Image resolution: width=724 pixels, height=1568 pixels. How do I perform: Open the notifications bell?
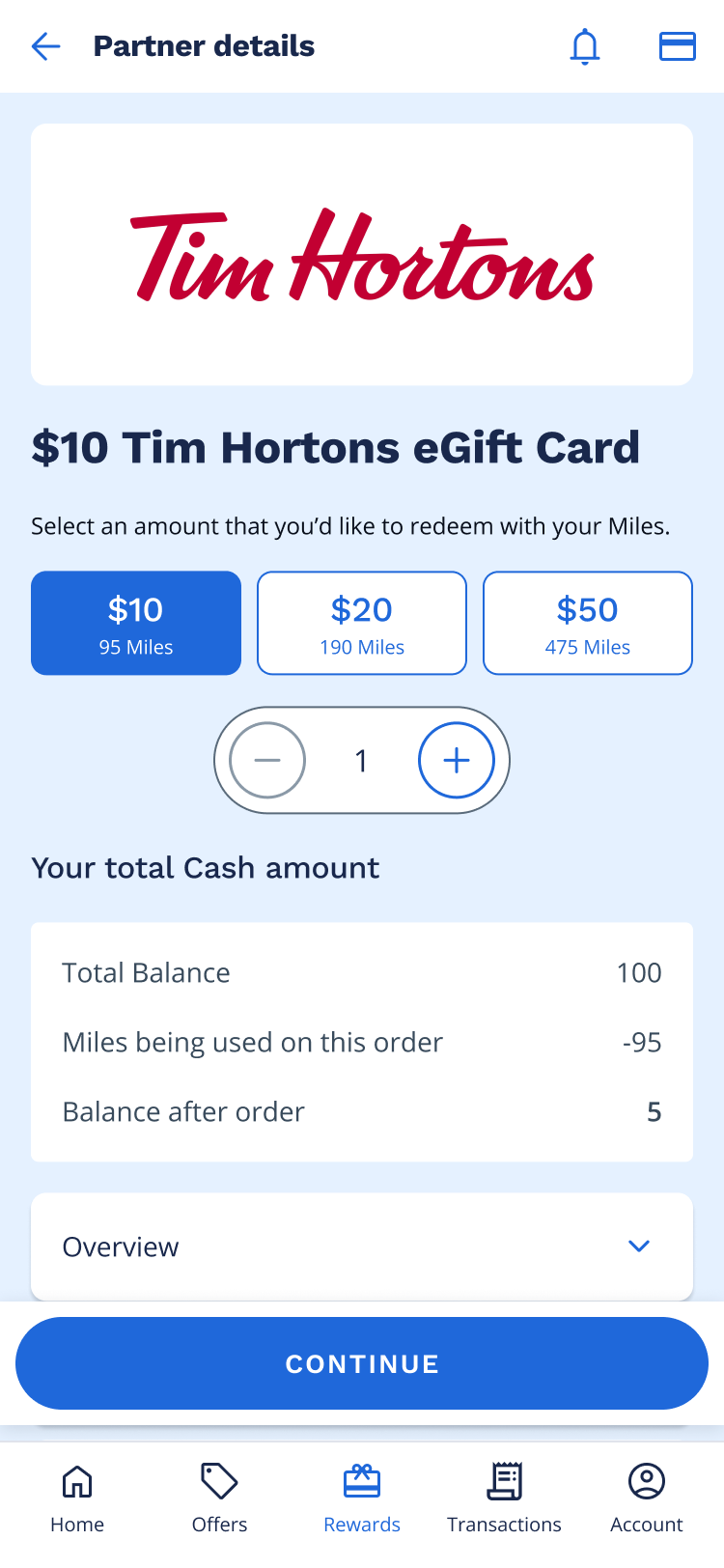(585, 46)
